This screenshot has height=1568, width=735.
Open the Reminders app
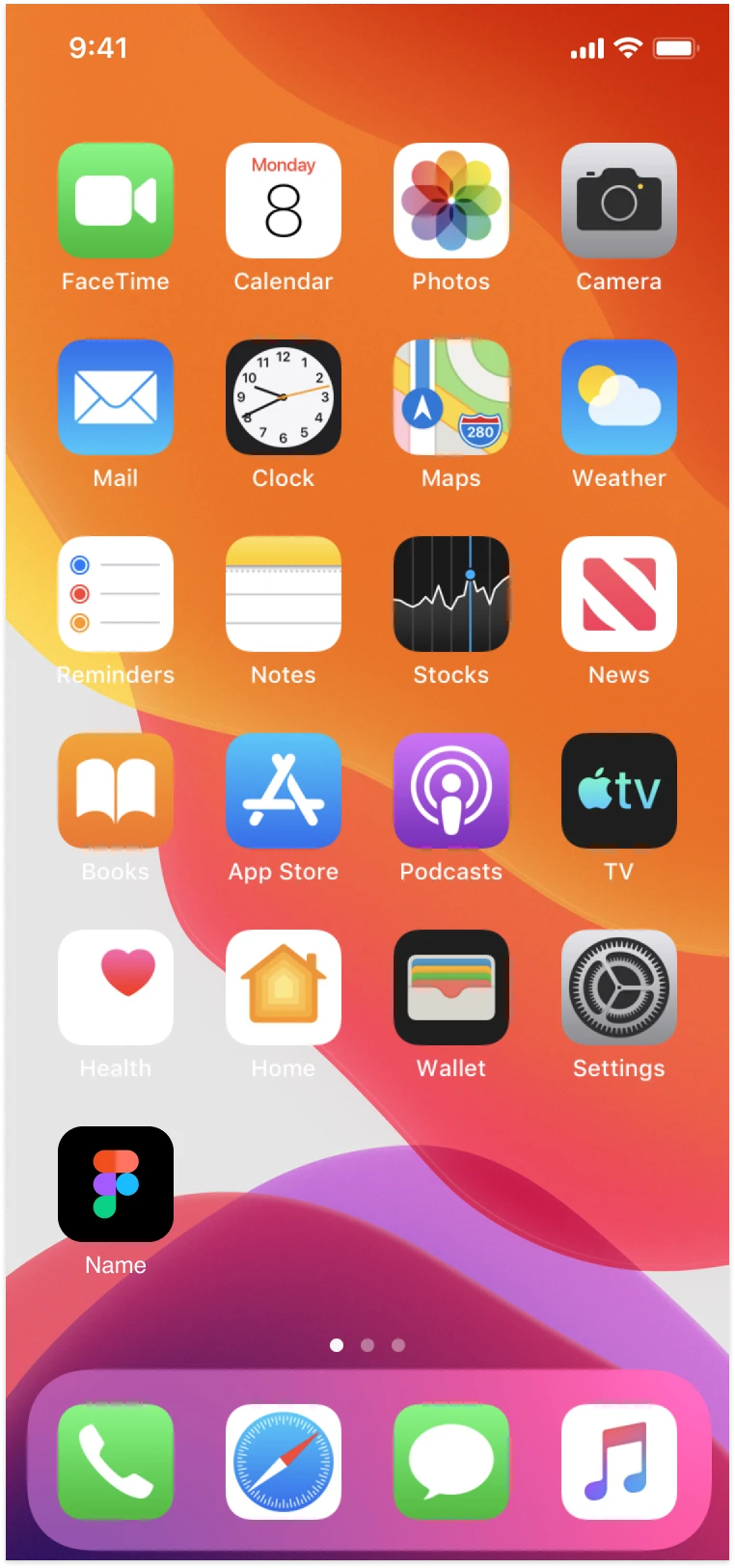pyautogui.click(x=116, y=594)
